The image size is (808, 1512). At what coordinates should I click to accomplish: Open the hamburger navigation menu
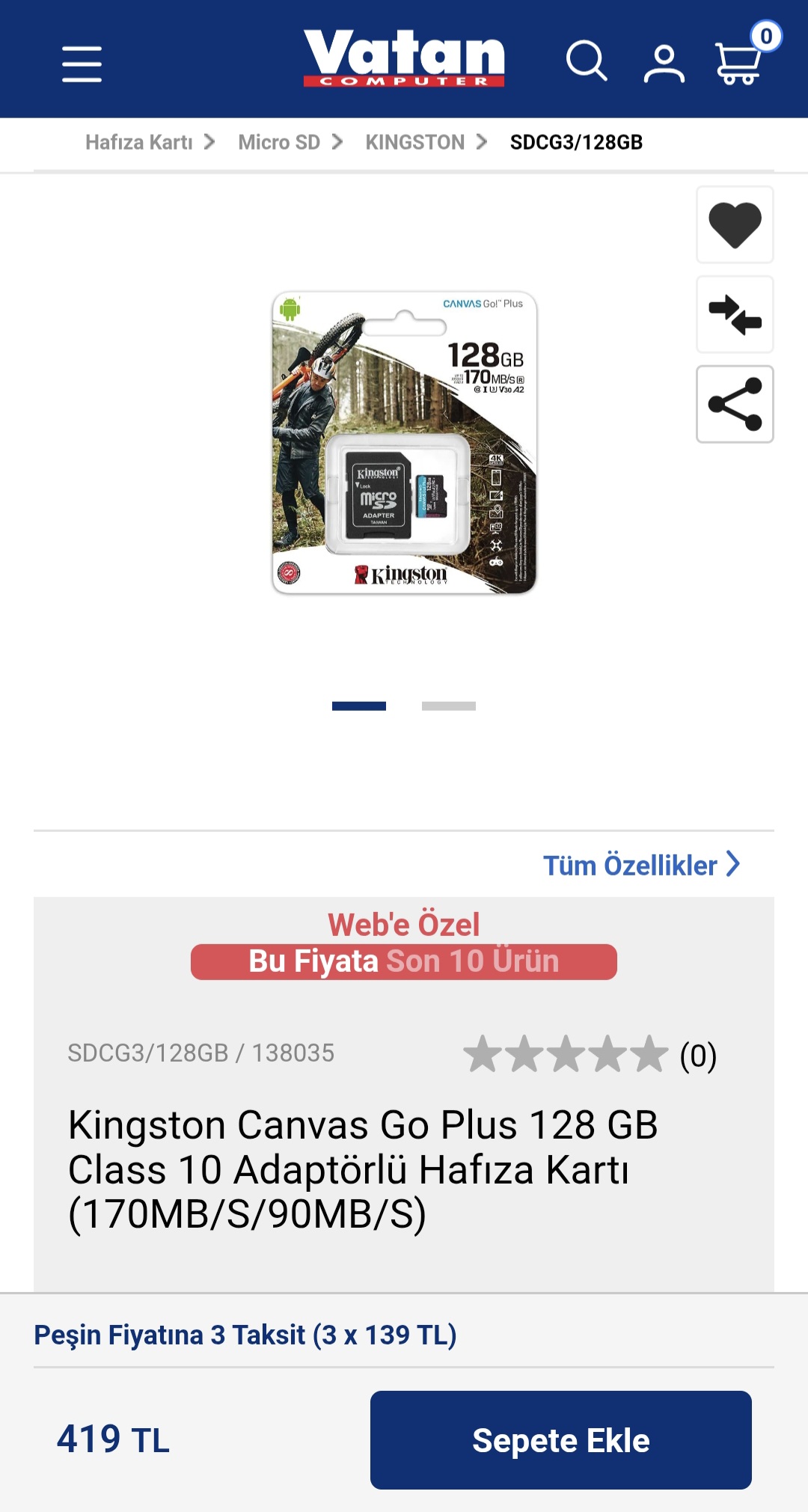click(82, 64)
